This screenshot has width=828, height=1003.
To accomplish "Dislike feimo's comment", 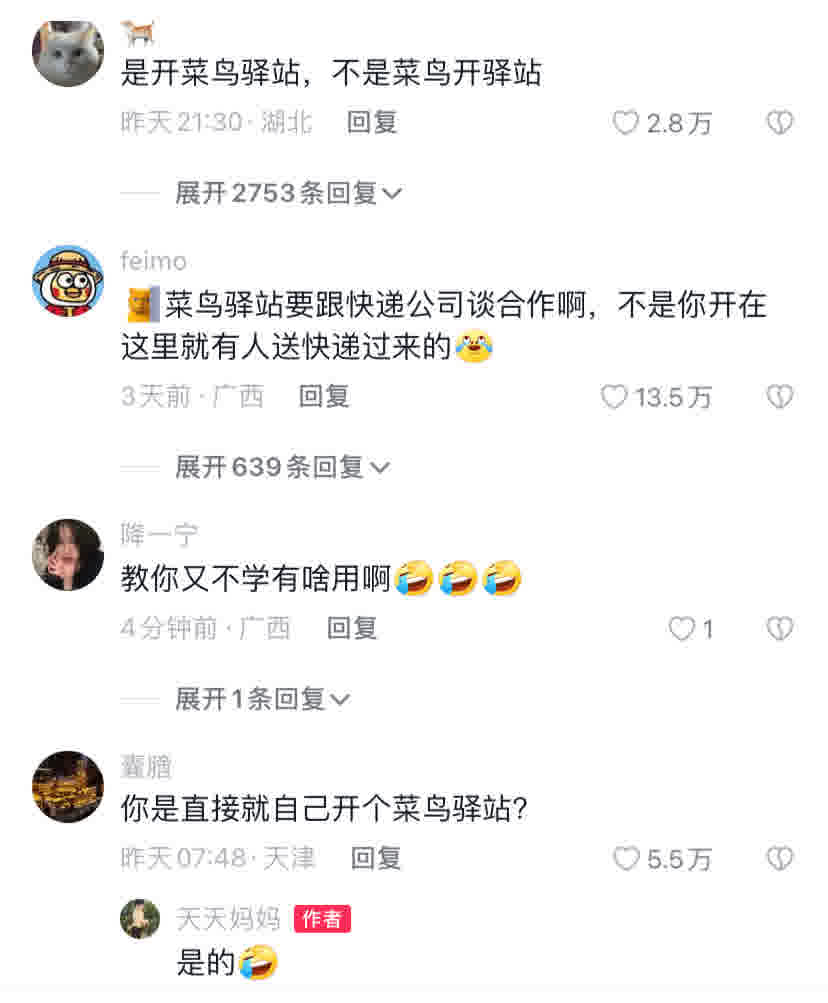I will click(x=779, y=397).
